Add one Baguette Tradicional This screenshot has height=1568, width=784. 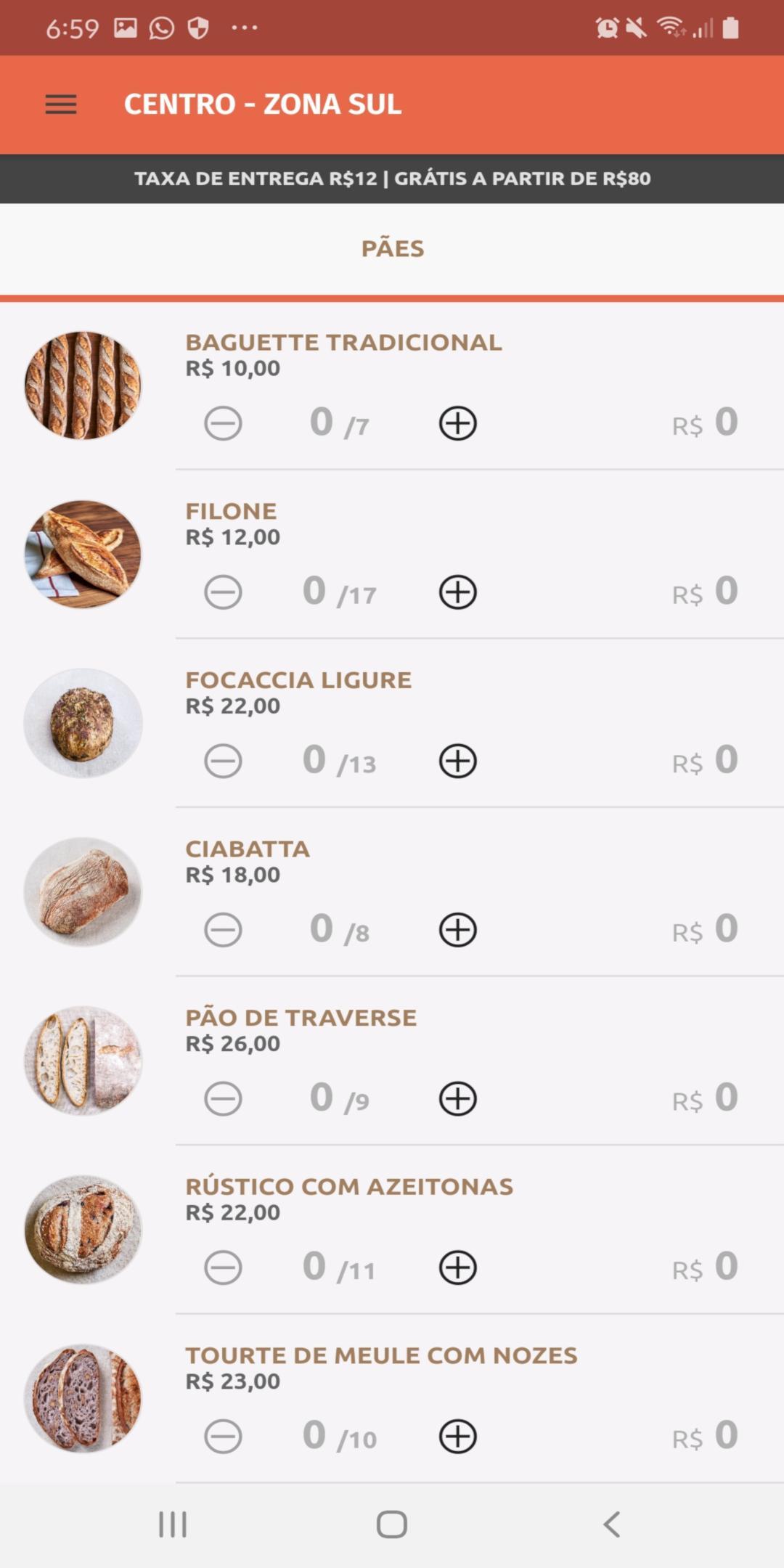point(458,423)
